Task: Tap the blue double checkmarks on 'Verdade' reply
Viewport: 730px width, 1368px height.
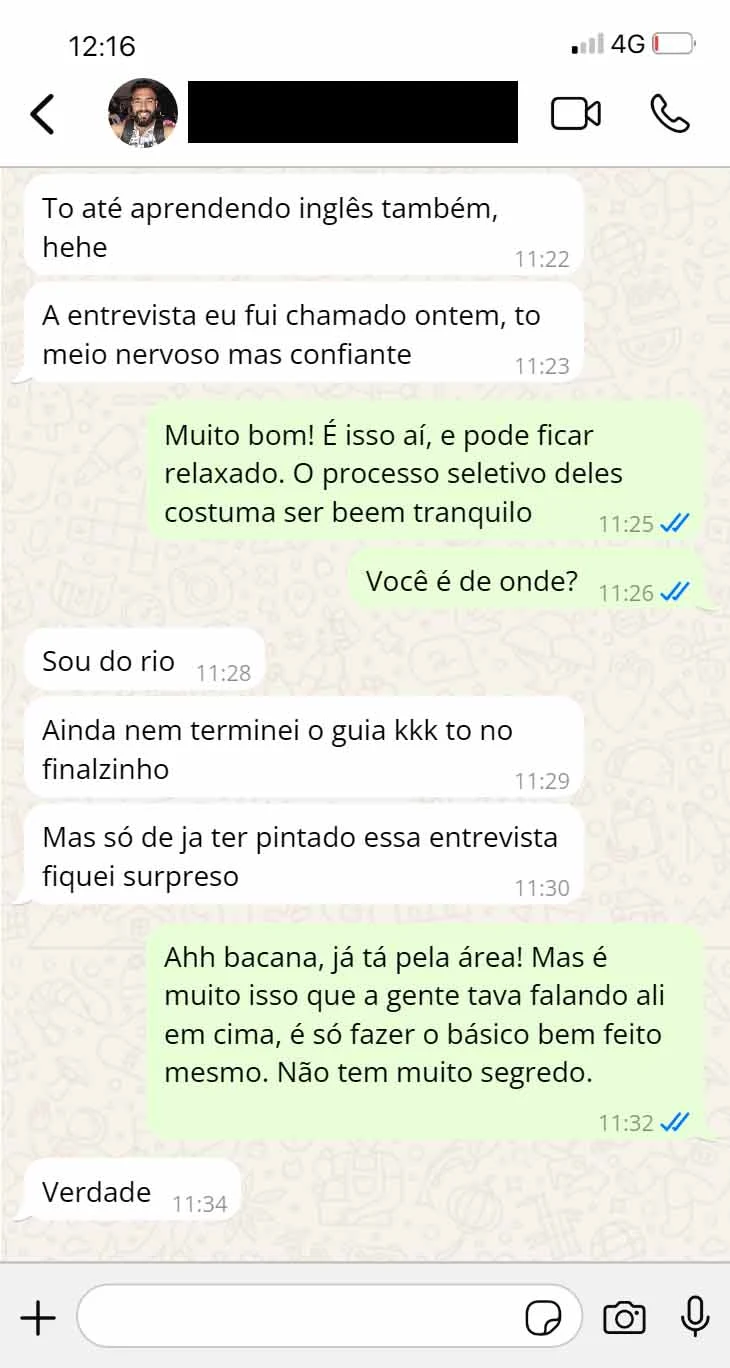Action: coord(677,1123)
